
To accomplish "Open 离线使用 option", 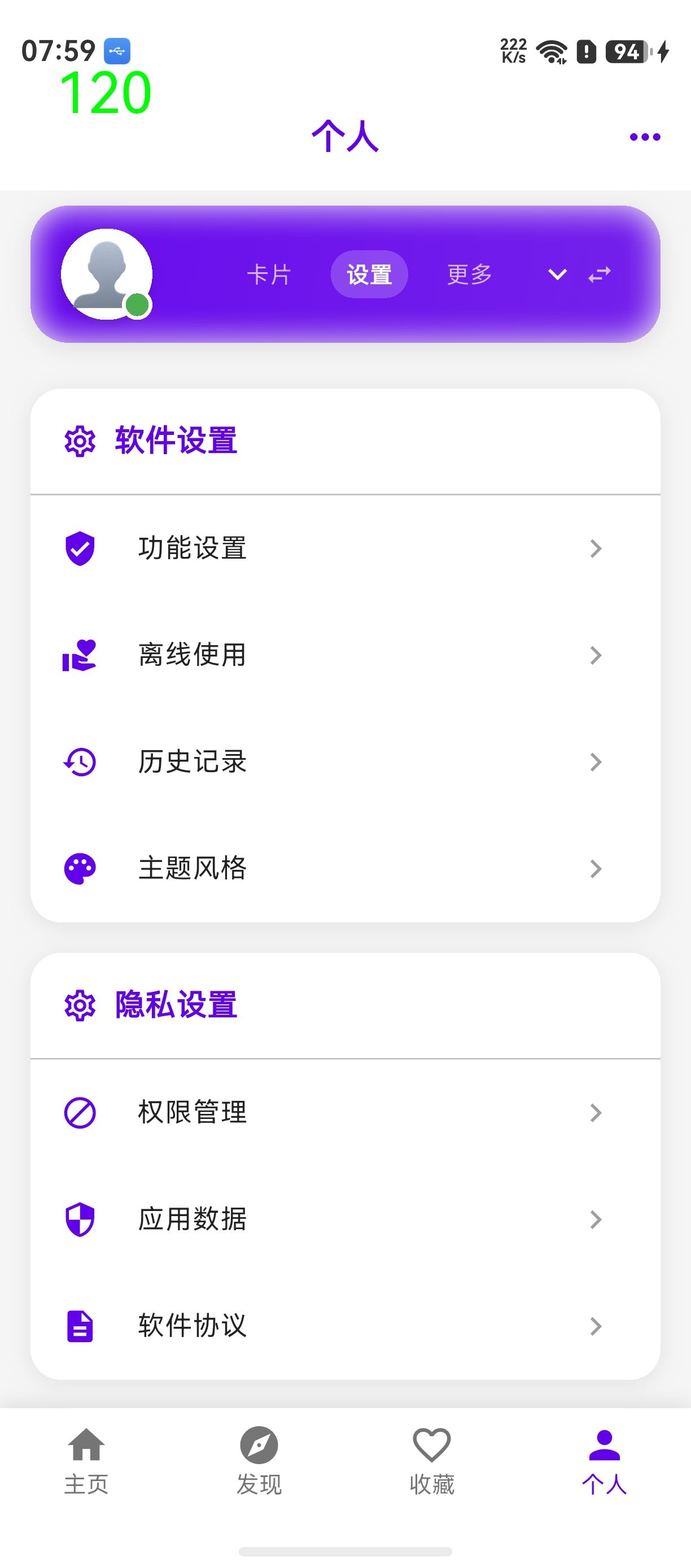I will click(345, 655).
